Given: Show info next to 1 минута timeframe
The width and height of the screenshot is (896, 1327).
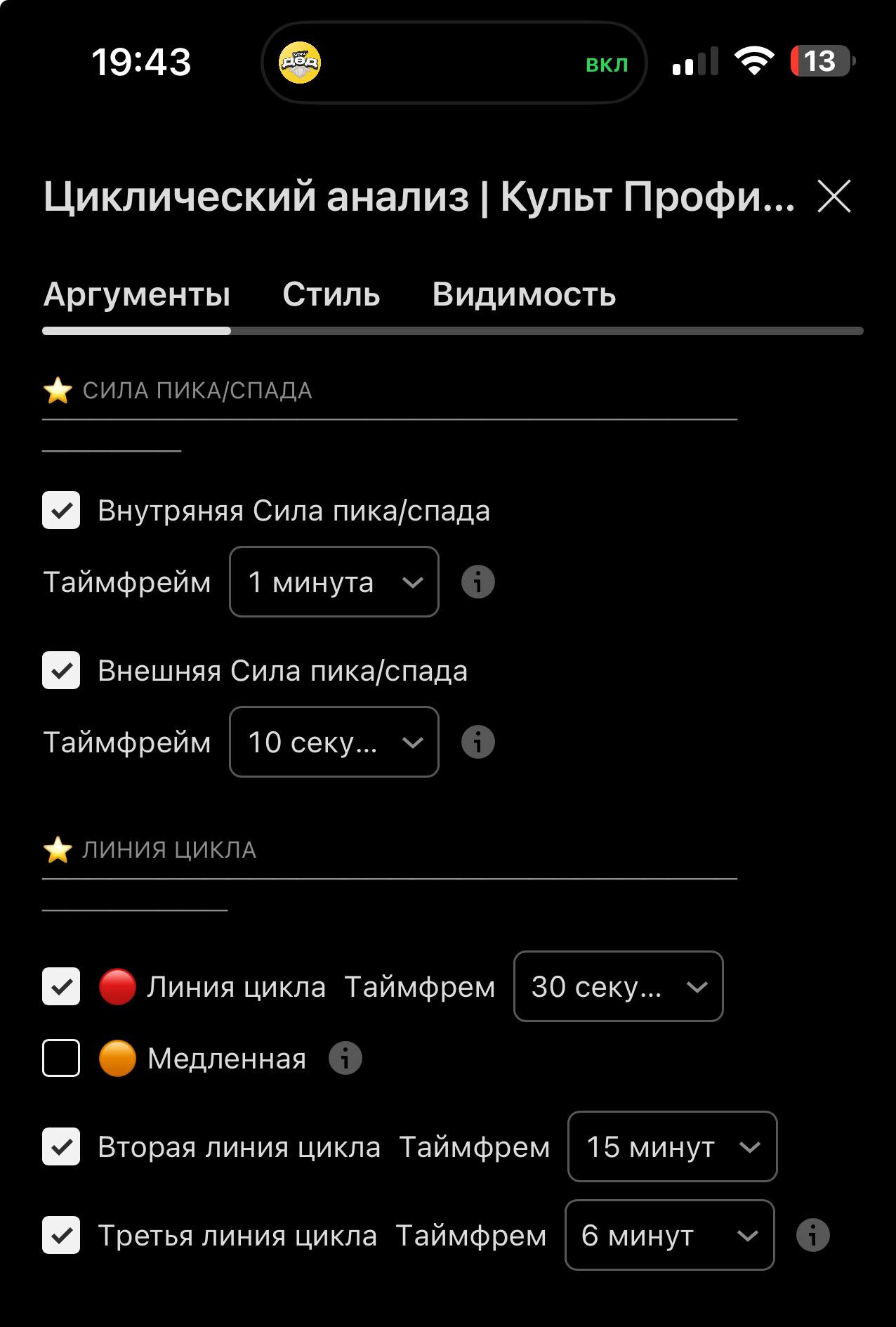Looking at the screenshot, I should pos(477,582).
